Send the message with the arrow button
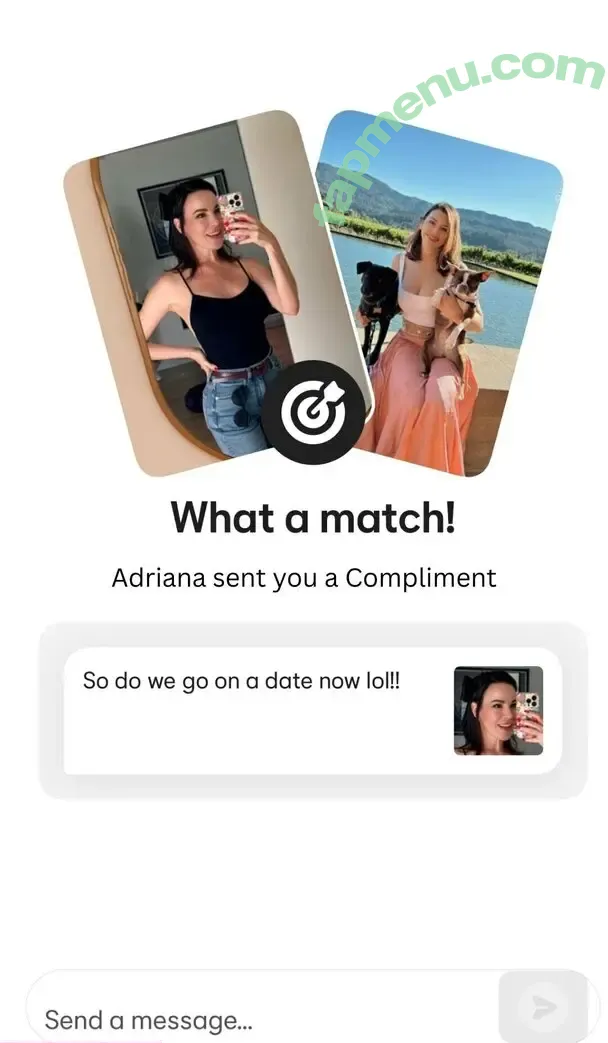608x1043 pixels. [543, 1006]
